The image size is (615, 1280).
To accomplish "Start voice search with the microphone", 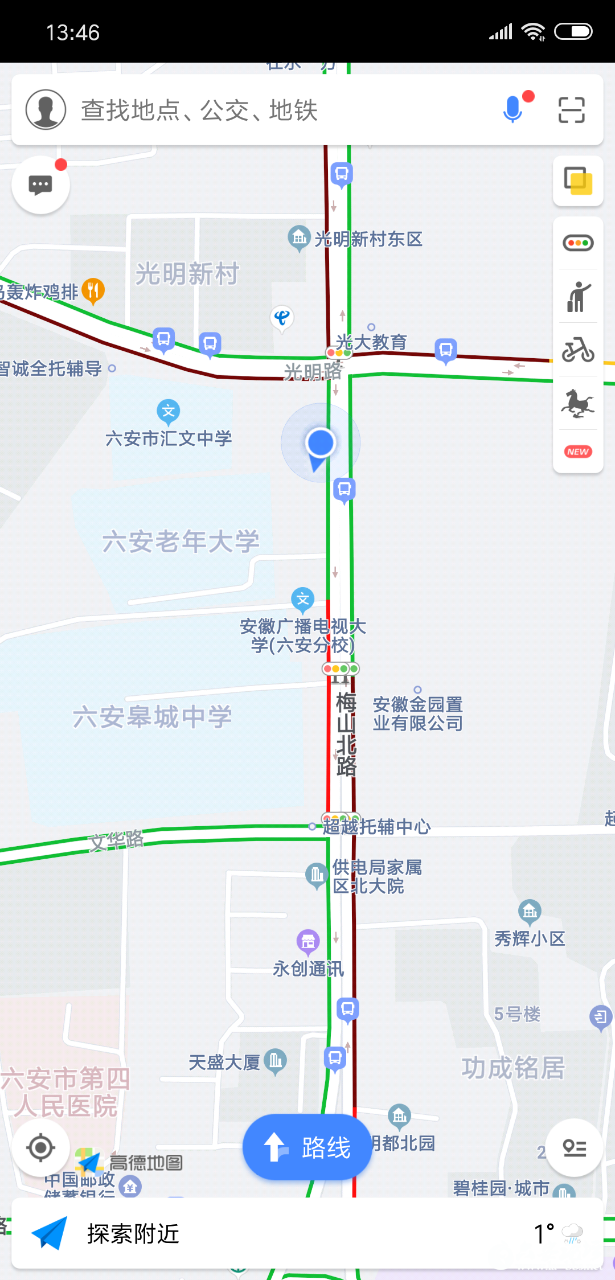I will [512, 109].
